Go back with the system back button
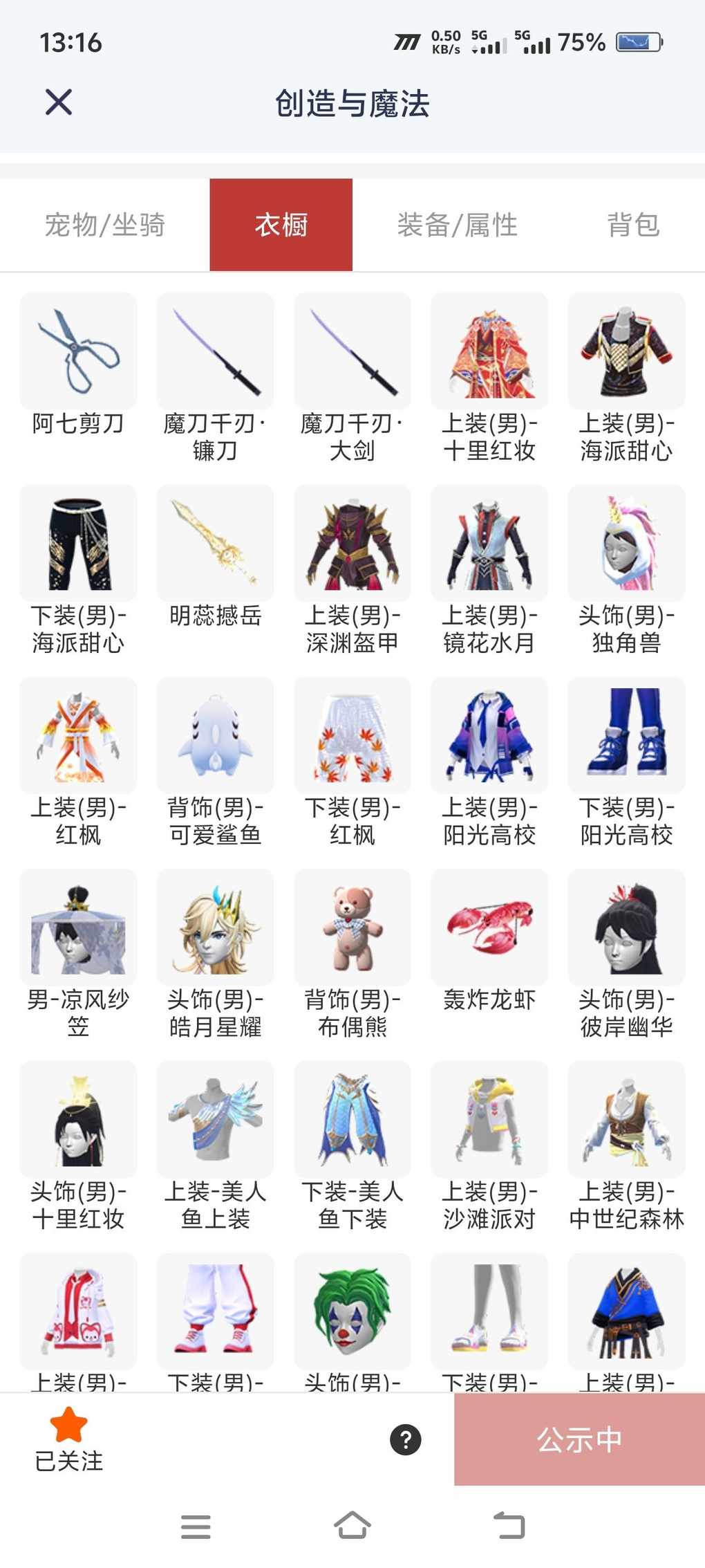Screen dimensions: 705x1568 [509, 1525]
